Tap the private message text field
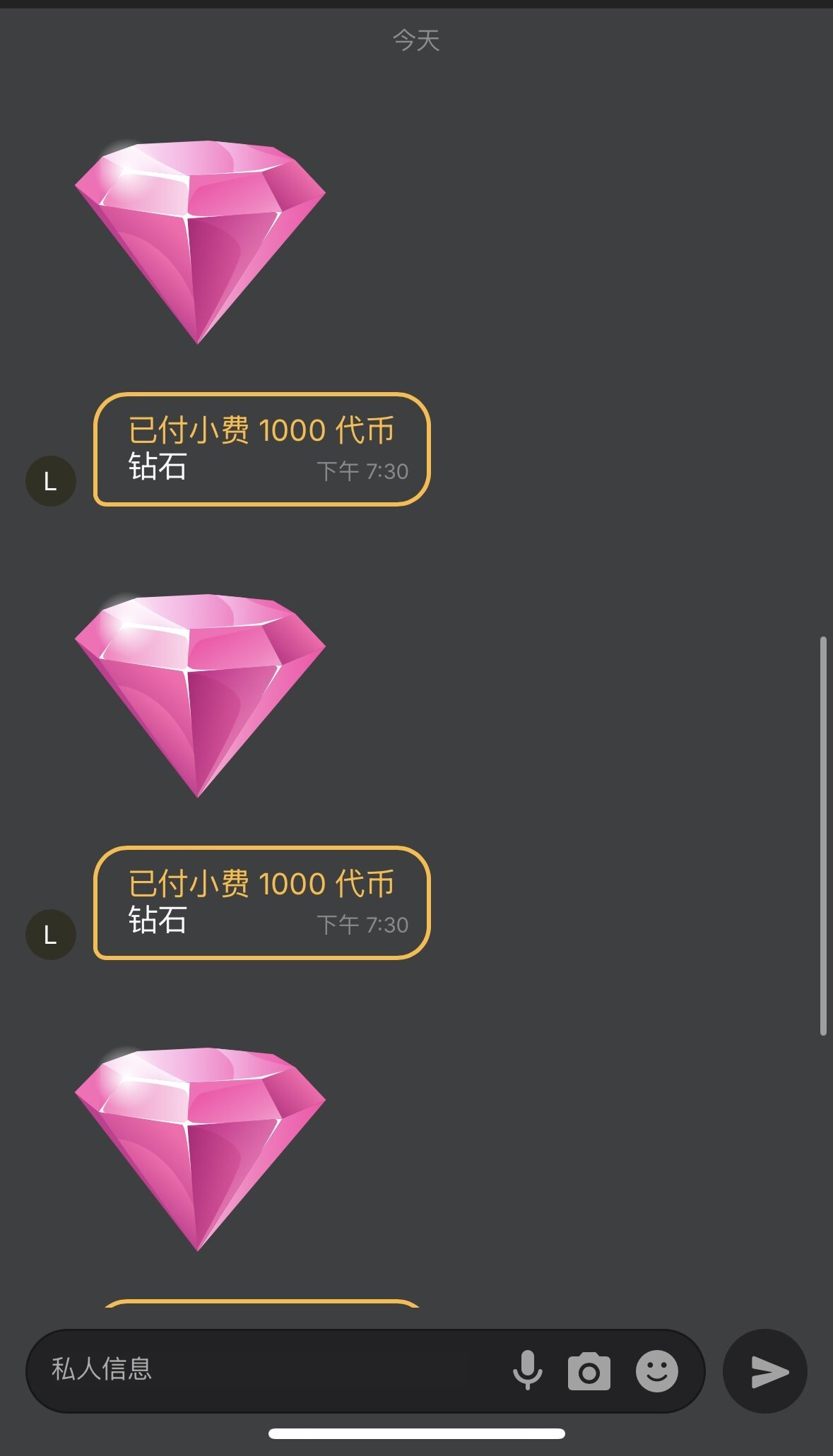Viewport: 833px width, 1456px height. [x=268, y=1371]
